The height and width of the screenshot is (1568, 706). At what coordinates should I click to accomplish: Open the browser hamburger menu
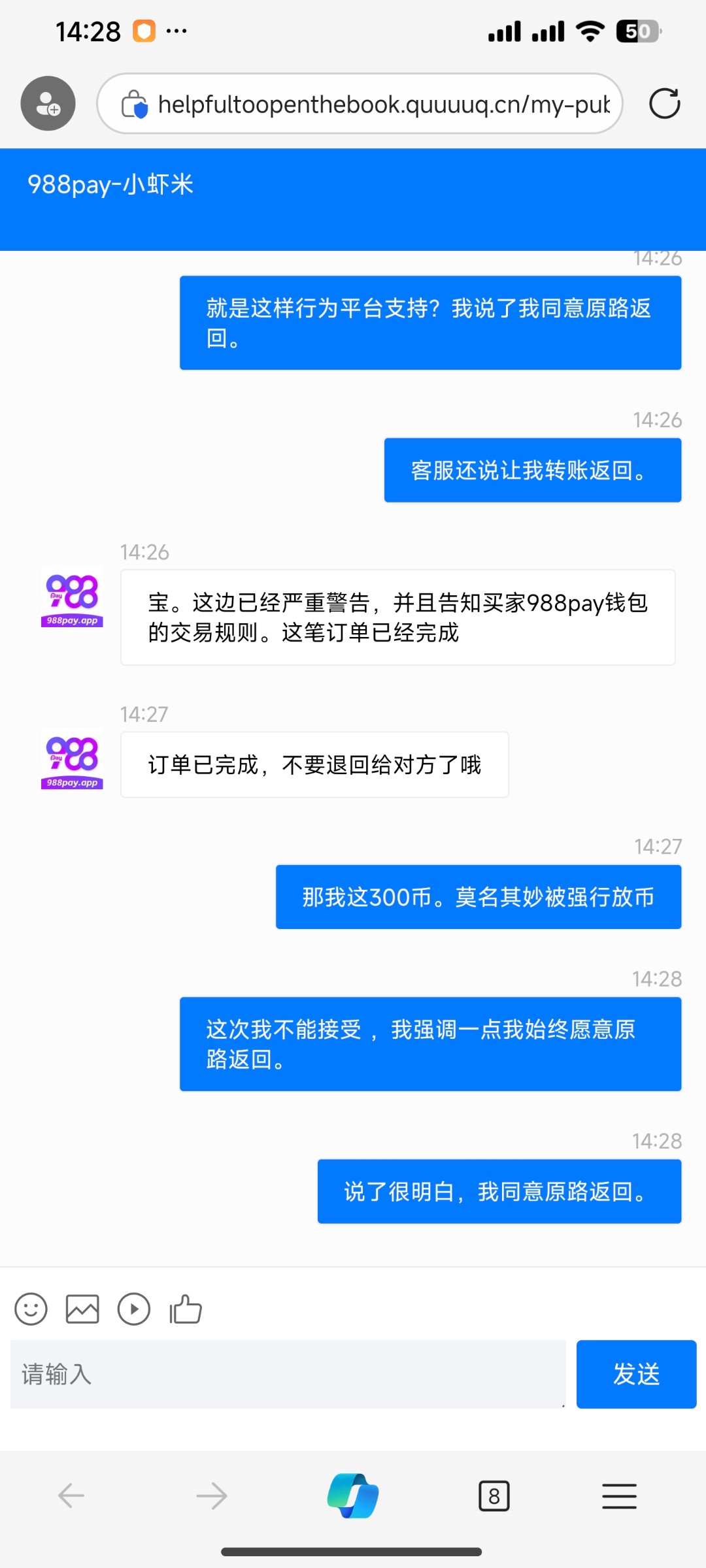pos(619,1495)
